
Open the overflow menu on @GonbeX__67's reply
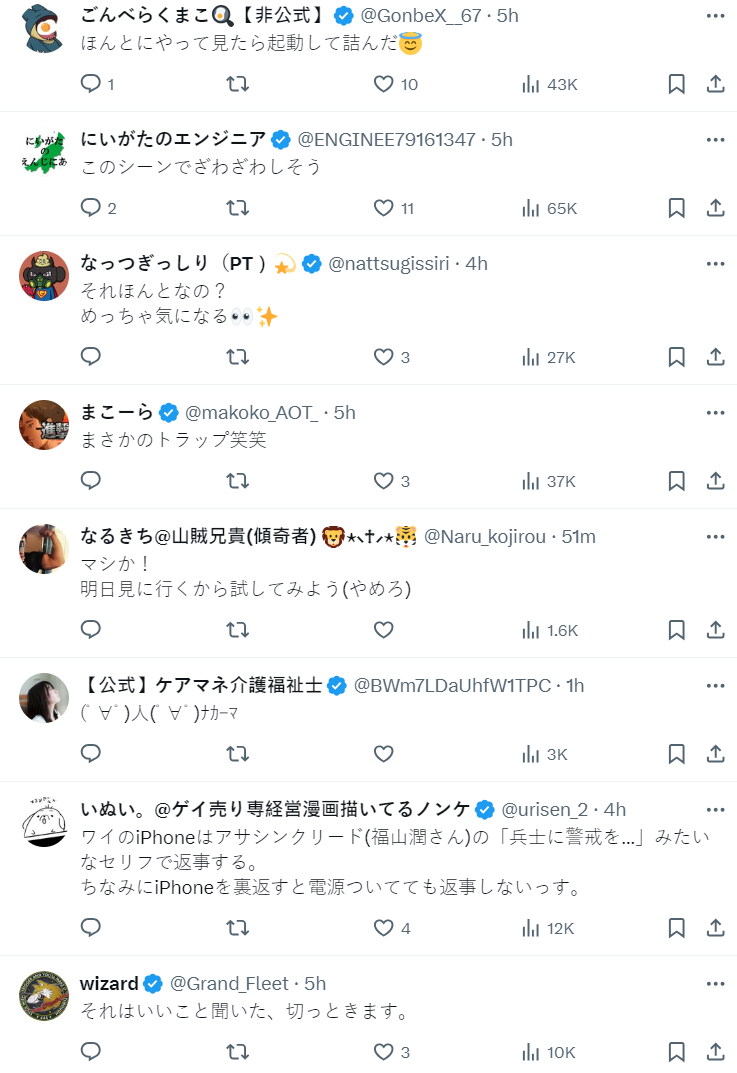[x=715, y=15]
